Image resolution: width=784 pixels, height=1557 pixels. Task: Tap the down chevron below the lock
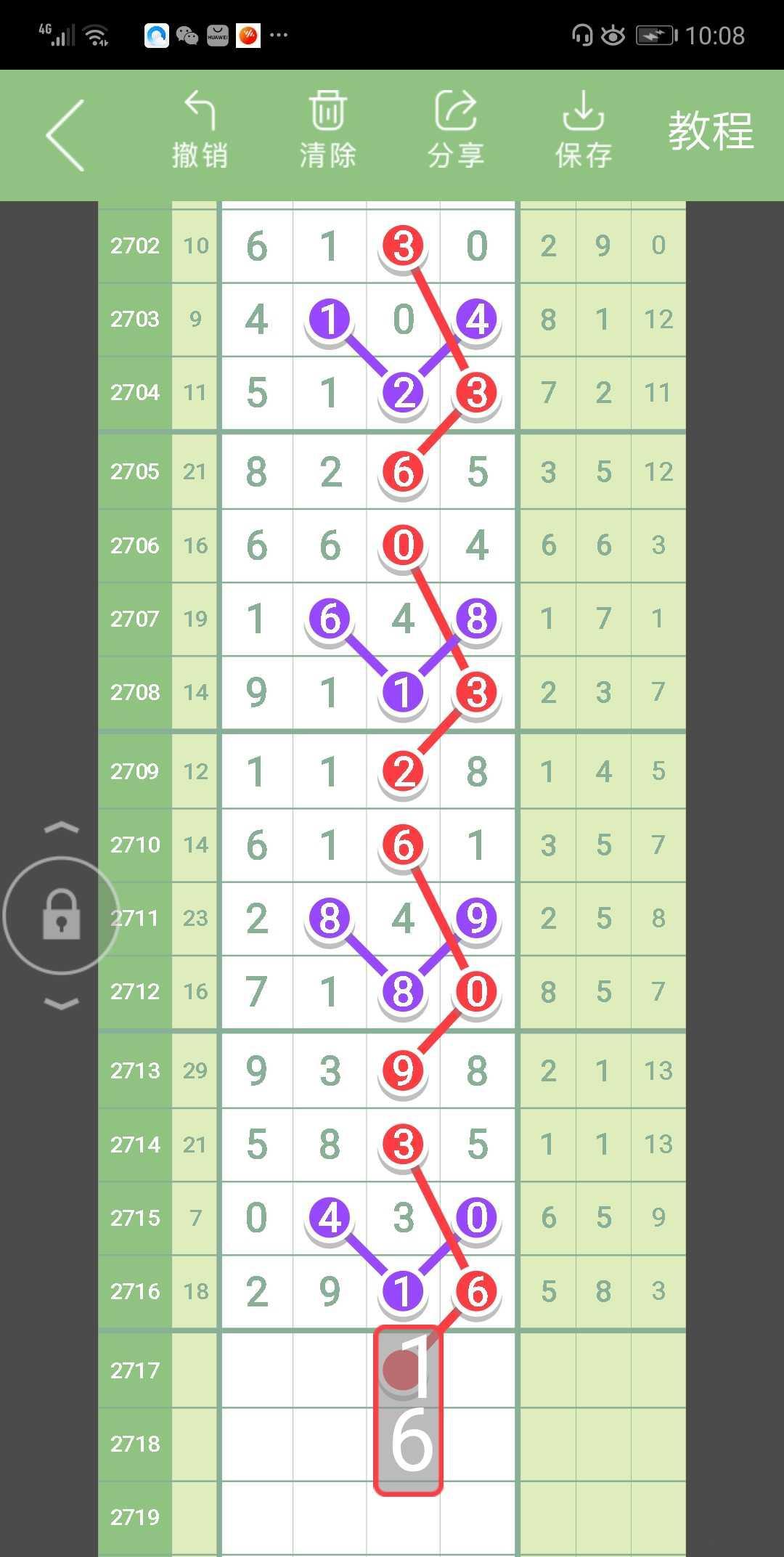tap(62, 1004)
